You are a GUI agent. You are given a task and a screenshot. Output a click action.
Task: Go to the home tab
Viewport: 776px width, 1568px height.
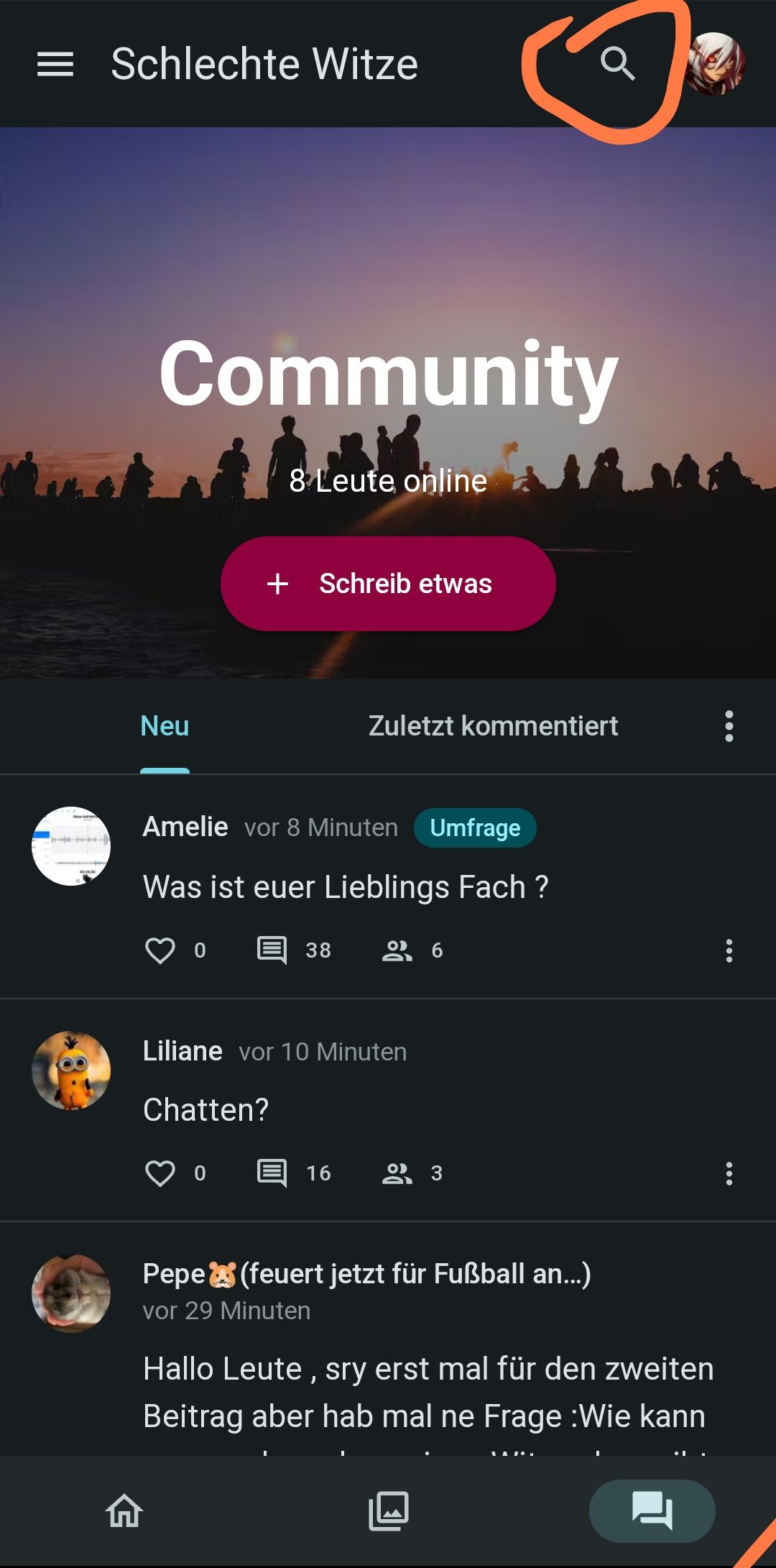point(124,1510)
